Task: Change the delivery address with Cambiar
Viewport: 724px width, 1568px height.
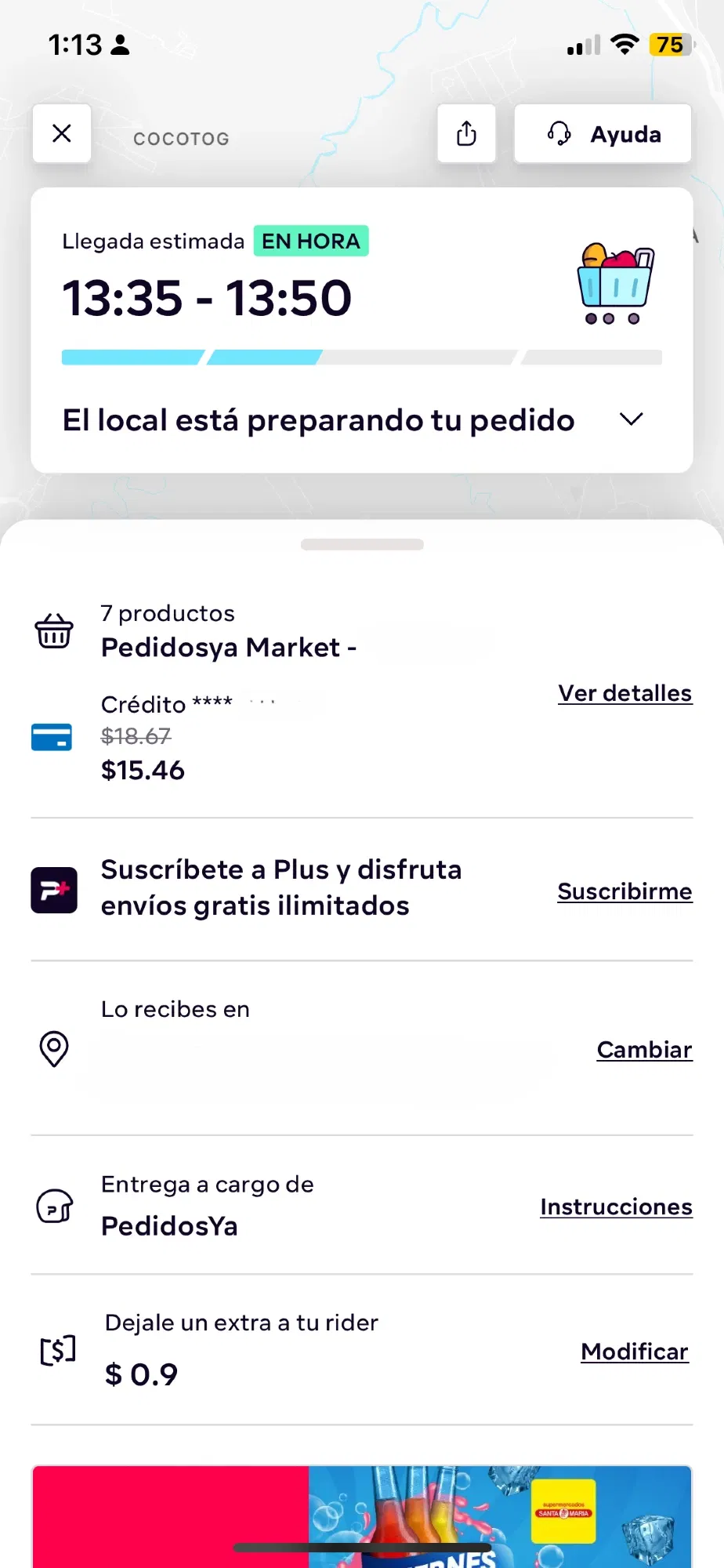Action: point(644,1050)
